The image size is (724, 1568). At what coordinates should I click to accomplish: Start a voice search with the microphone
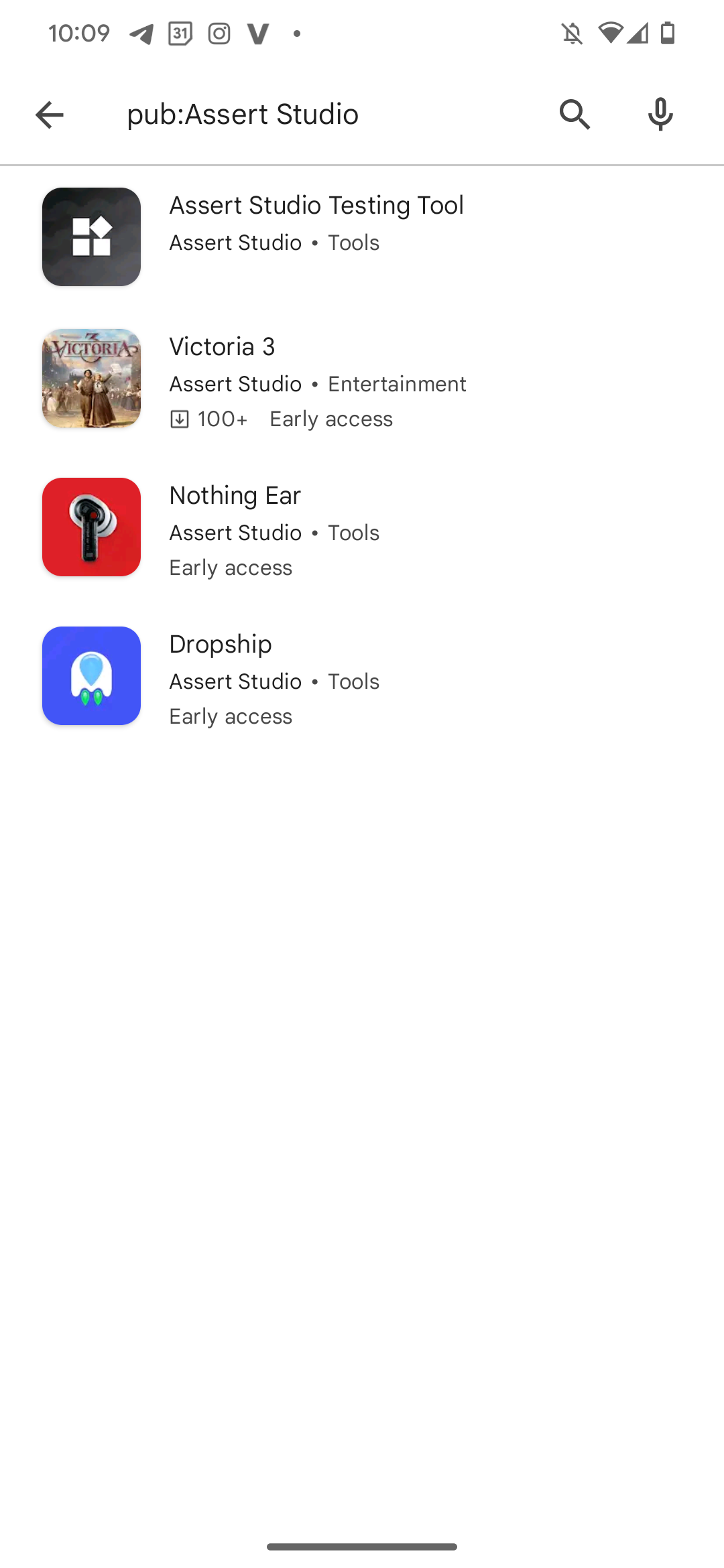click(660, 114)
